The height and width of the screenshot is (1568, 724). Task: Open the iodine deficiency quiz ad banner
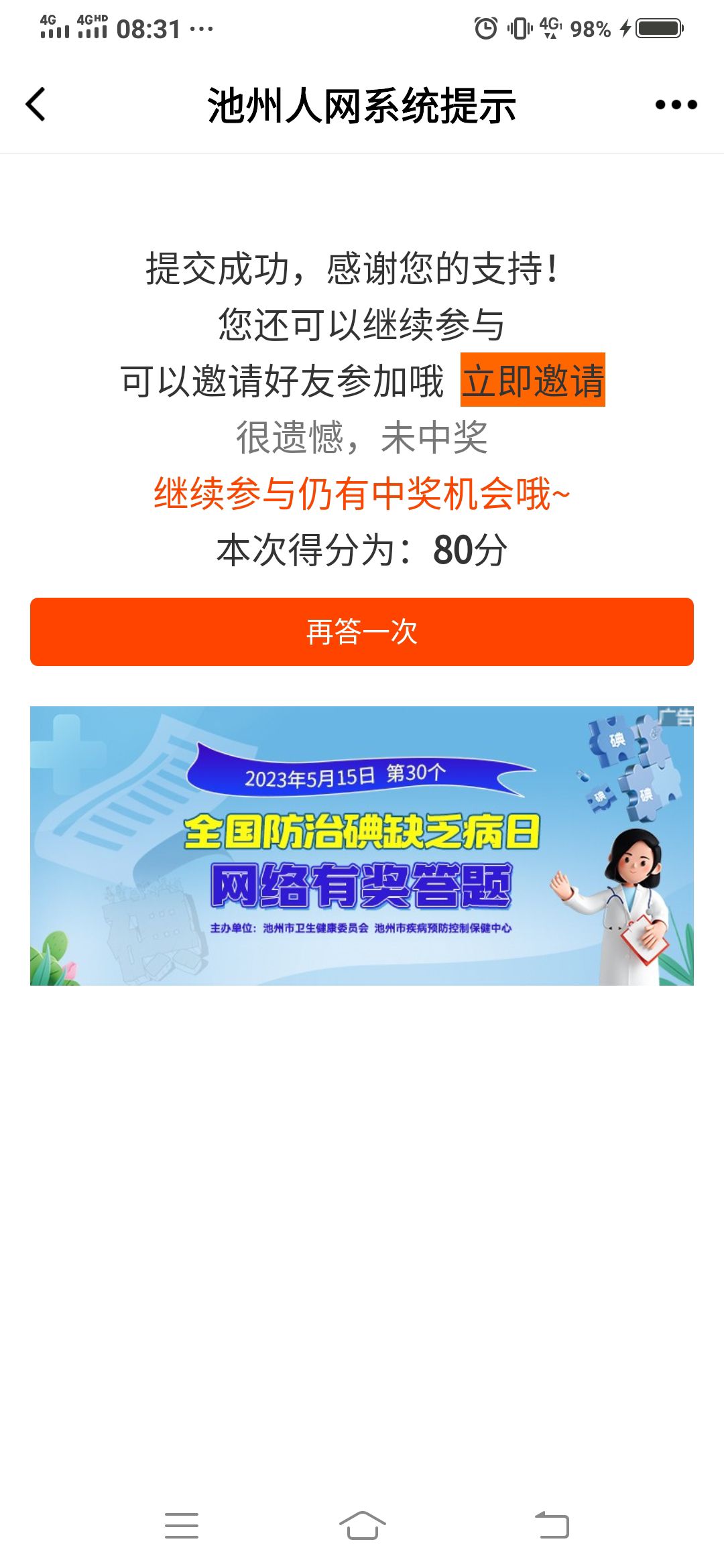[362, 846]
